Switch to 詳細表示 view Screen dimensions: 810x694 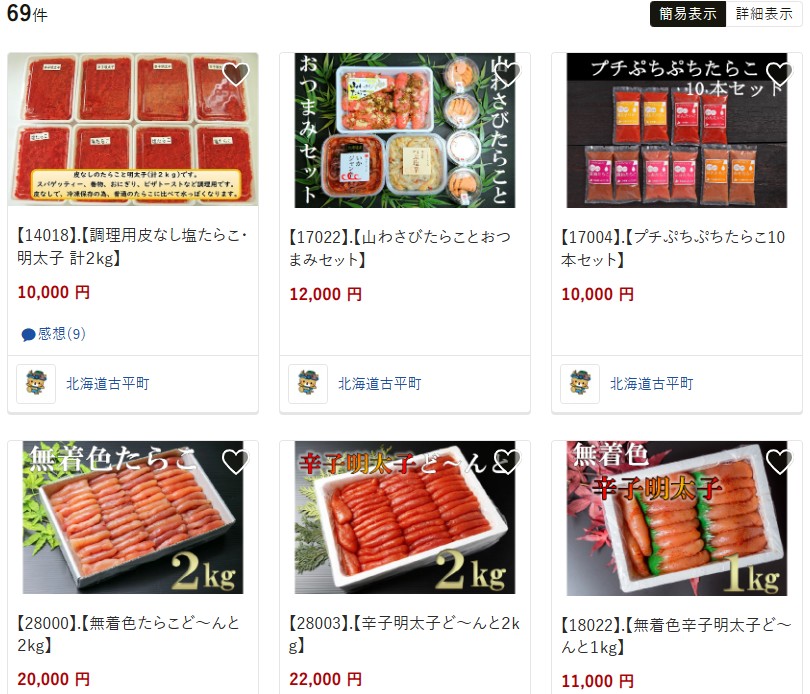(764, 14)
